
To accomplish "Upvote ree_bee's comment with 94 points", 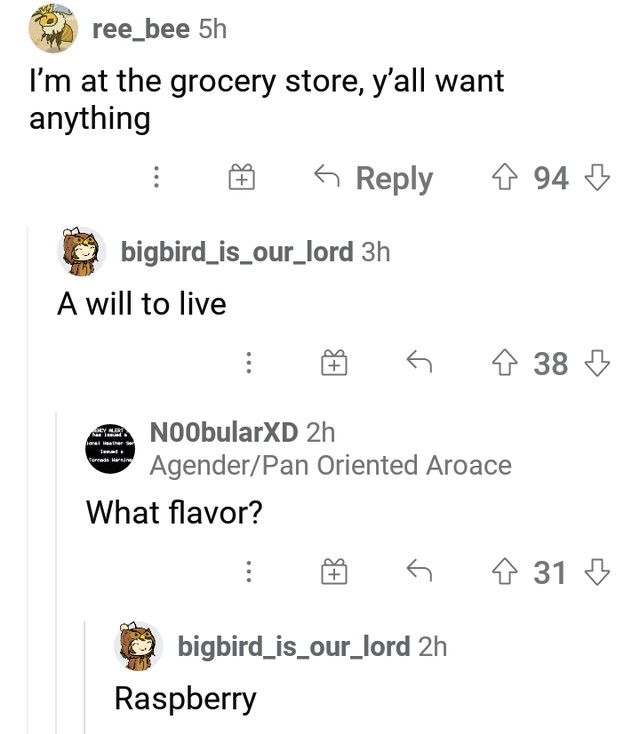I will 506,178.
